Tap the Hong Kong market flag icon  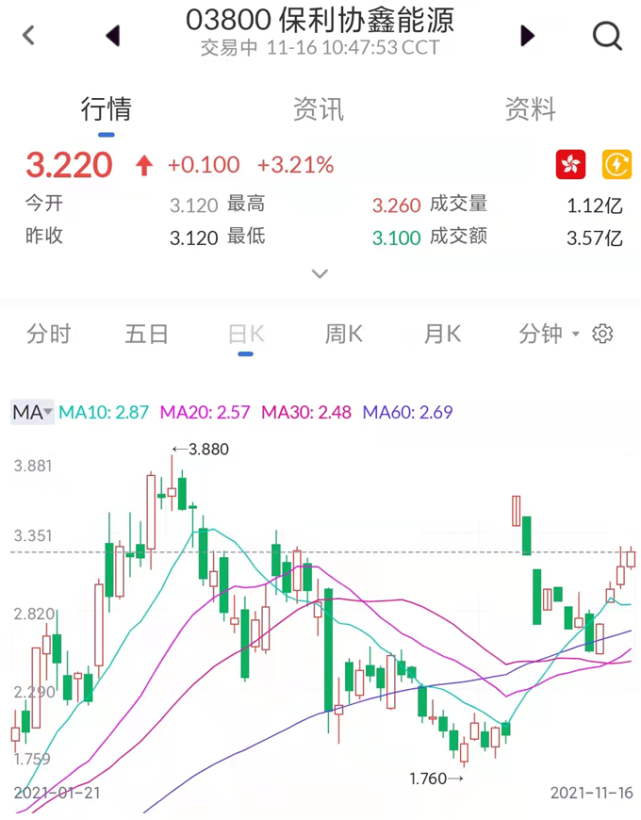571,164
